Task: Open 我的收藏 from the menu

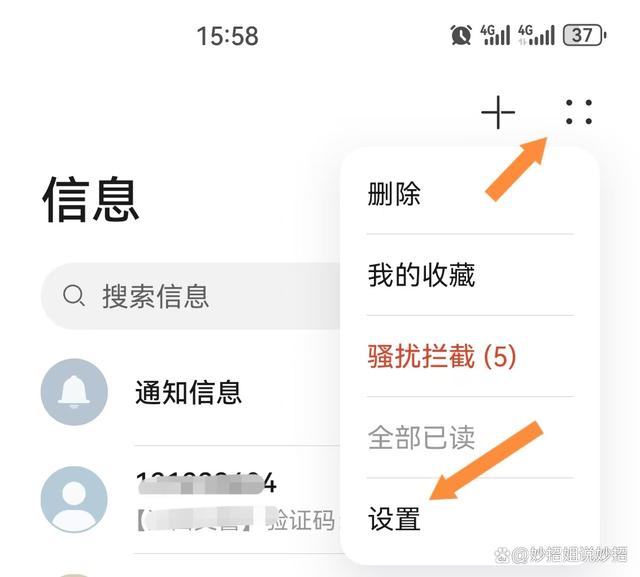Action: (x=421, y=275)
